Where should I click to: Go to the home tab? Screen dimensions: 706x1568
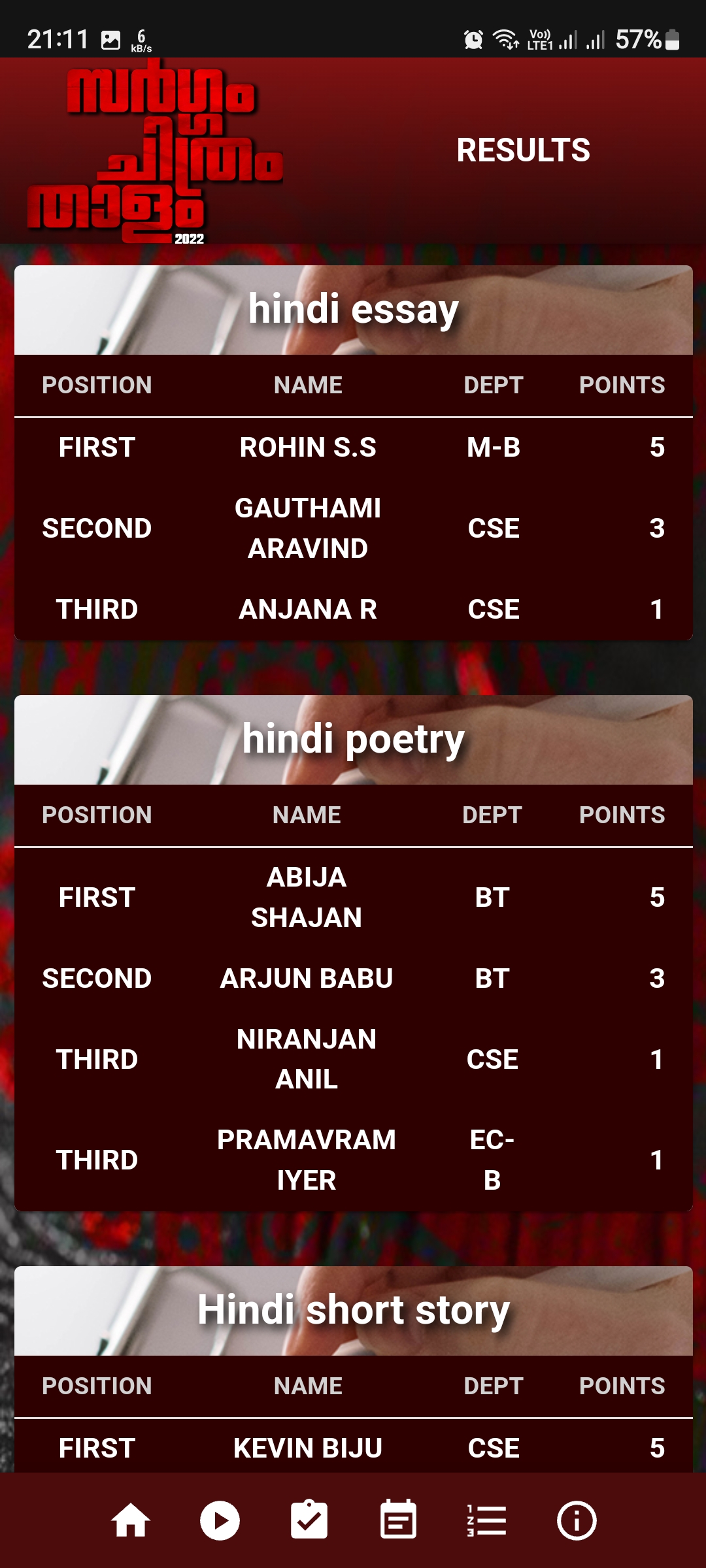[131, 1520]
